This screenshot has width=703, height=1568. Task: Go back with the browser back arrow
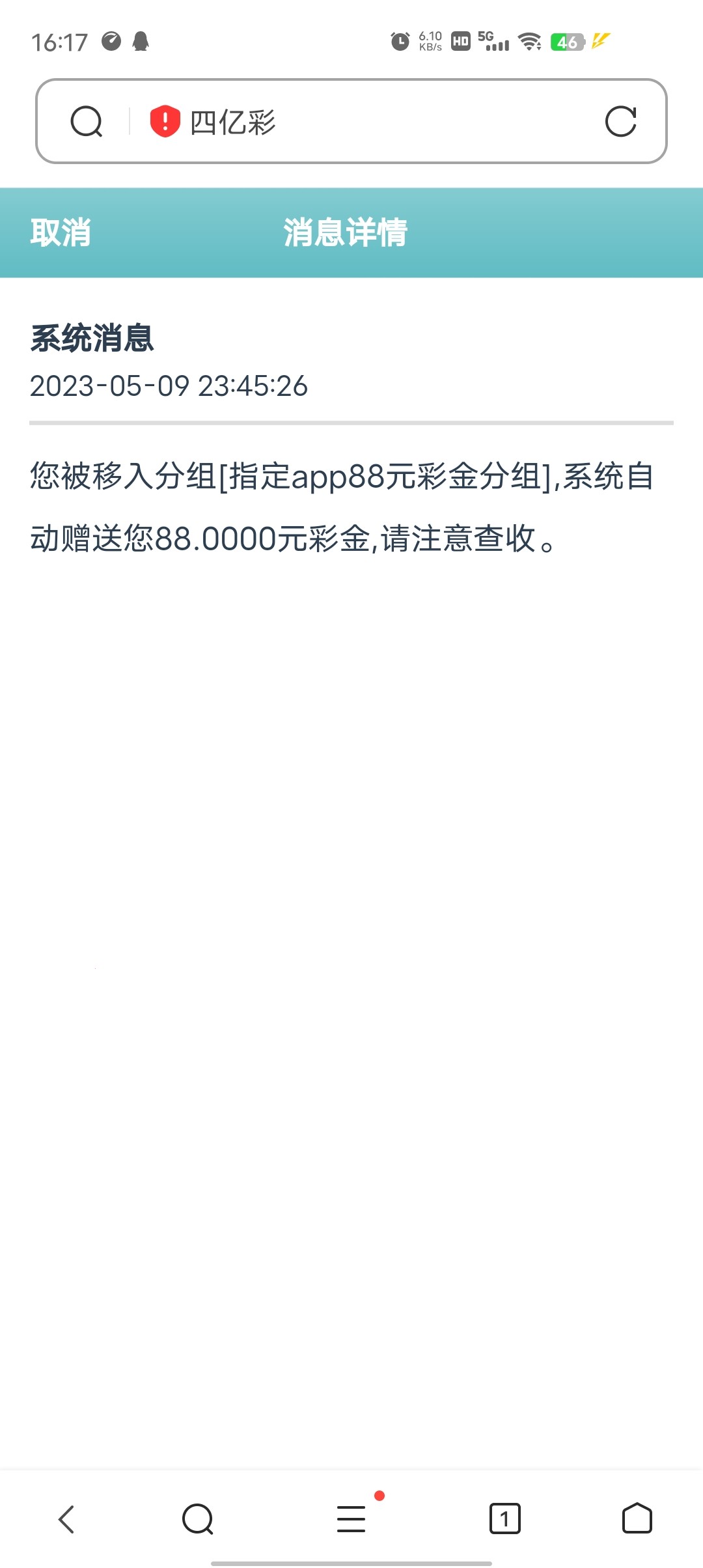coord(66,1519)
